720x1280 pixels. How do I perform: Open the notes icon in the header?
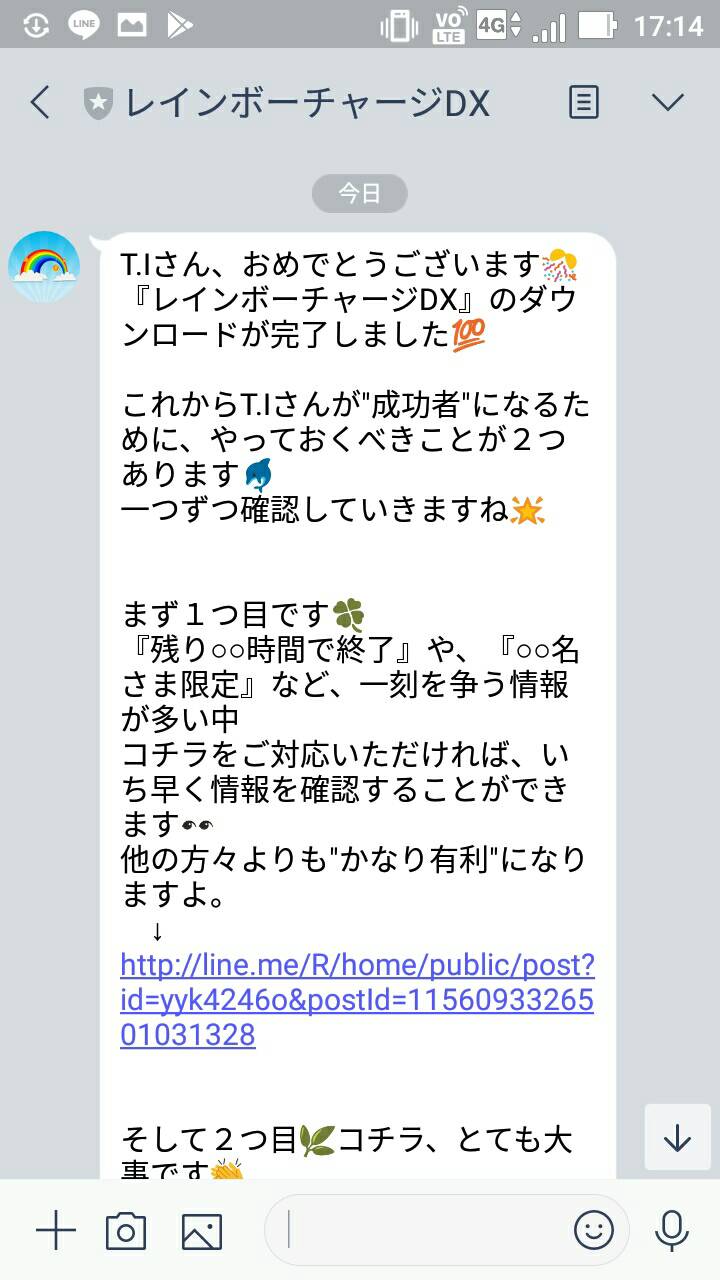(x=584, y=102)
